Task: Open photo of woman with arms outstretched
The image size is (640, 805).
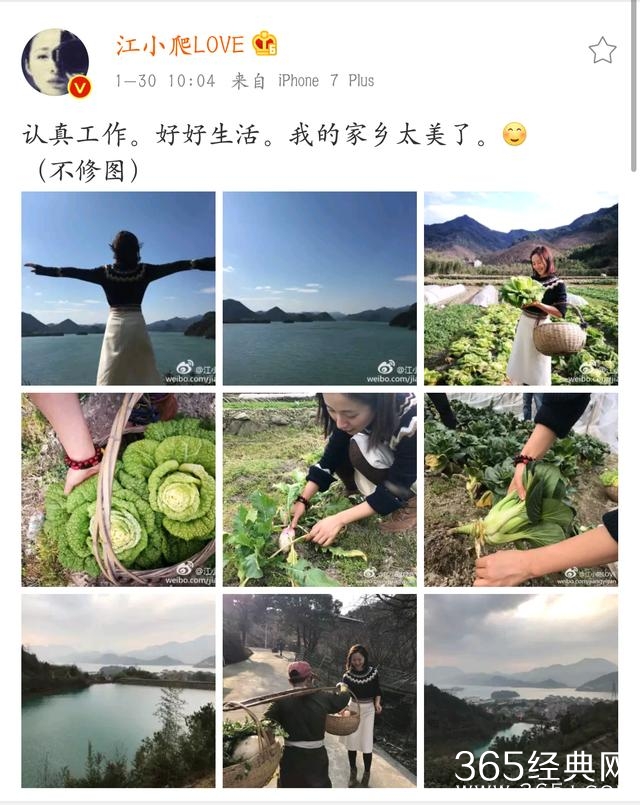Action: (118, 288)
